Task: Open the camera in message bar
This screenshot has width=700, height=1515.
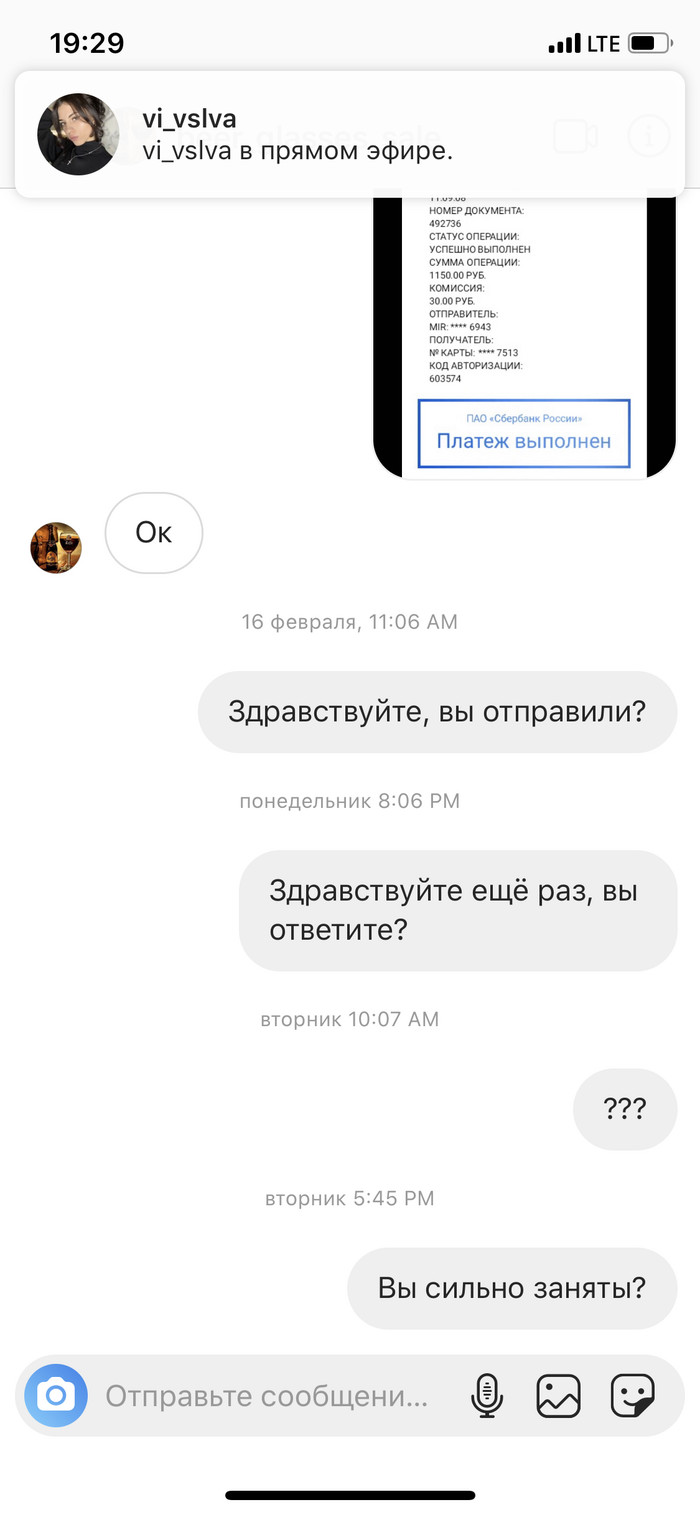Action: [56, 1395]
